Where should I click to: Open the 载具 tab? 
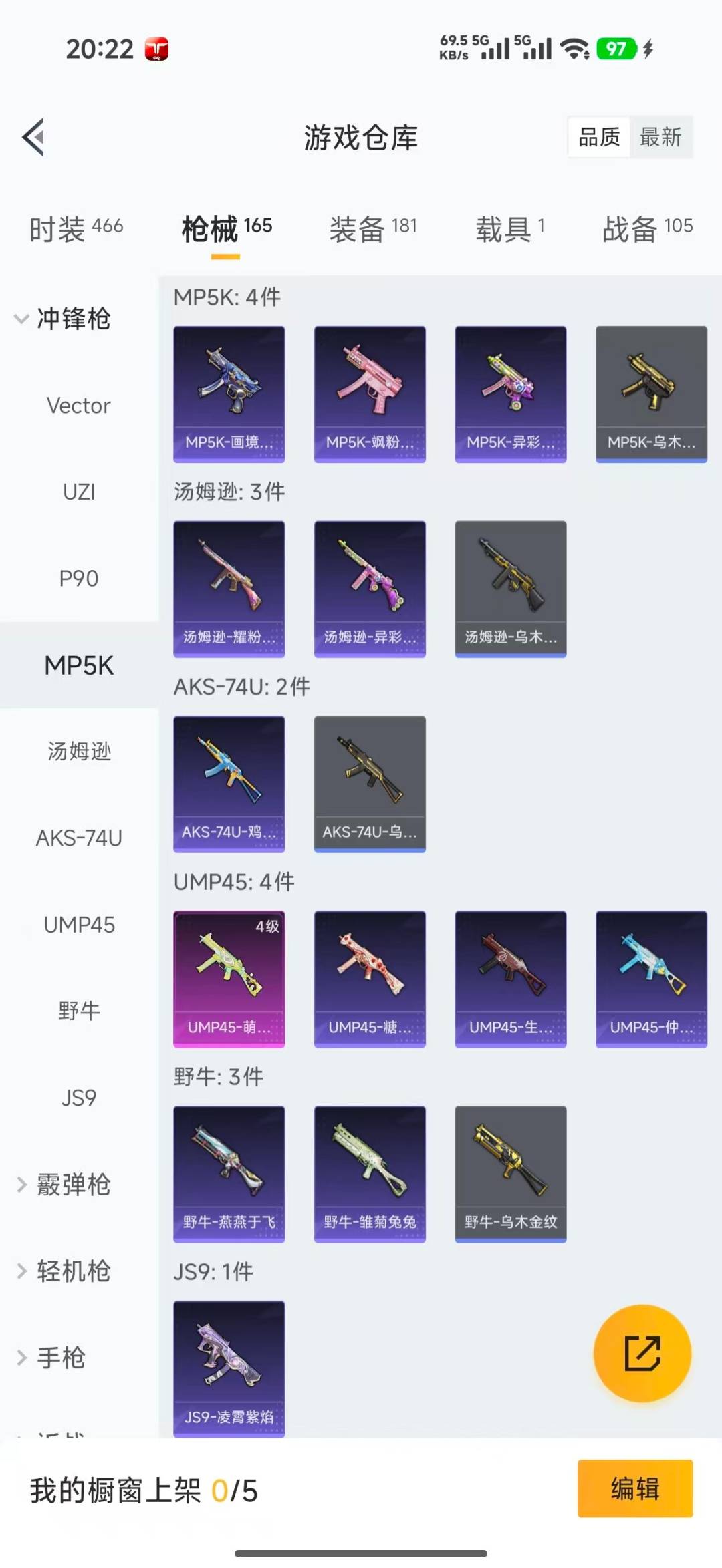[x=509, y=228]
